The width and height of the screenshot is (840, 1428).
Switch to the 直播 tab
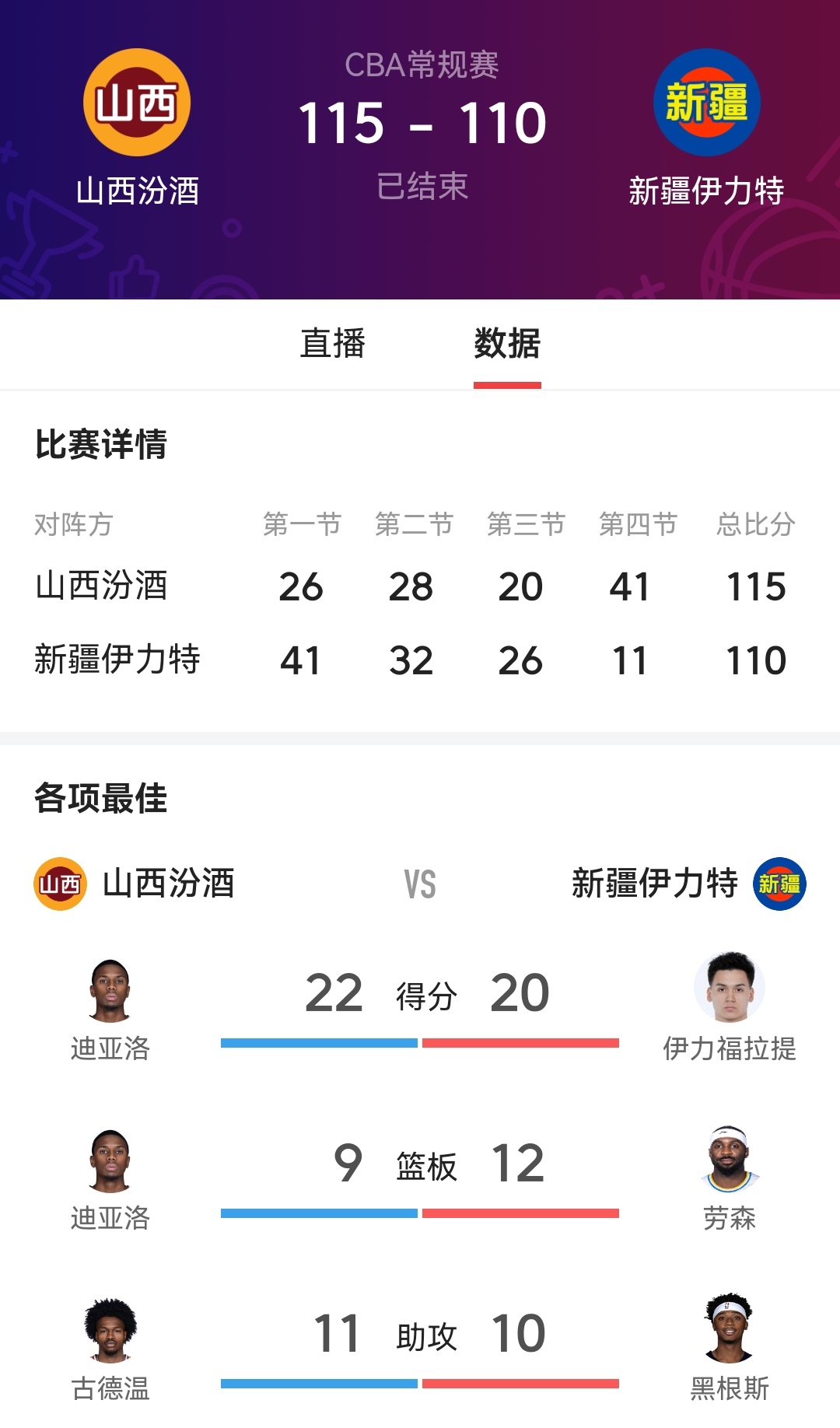pyautogui.click(x=333, y=345)
